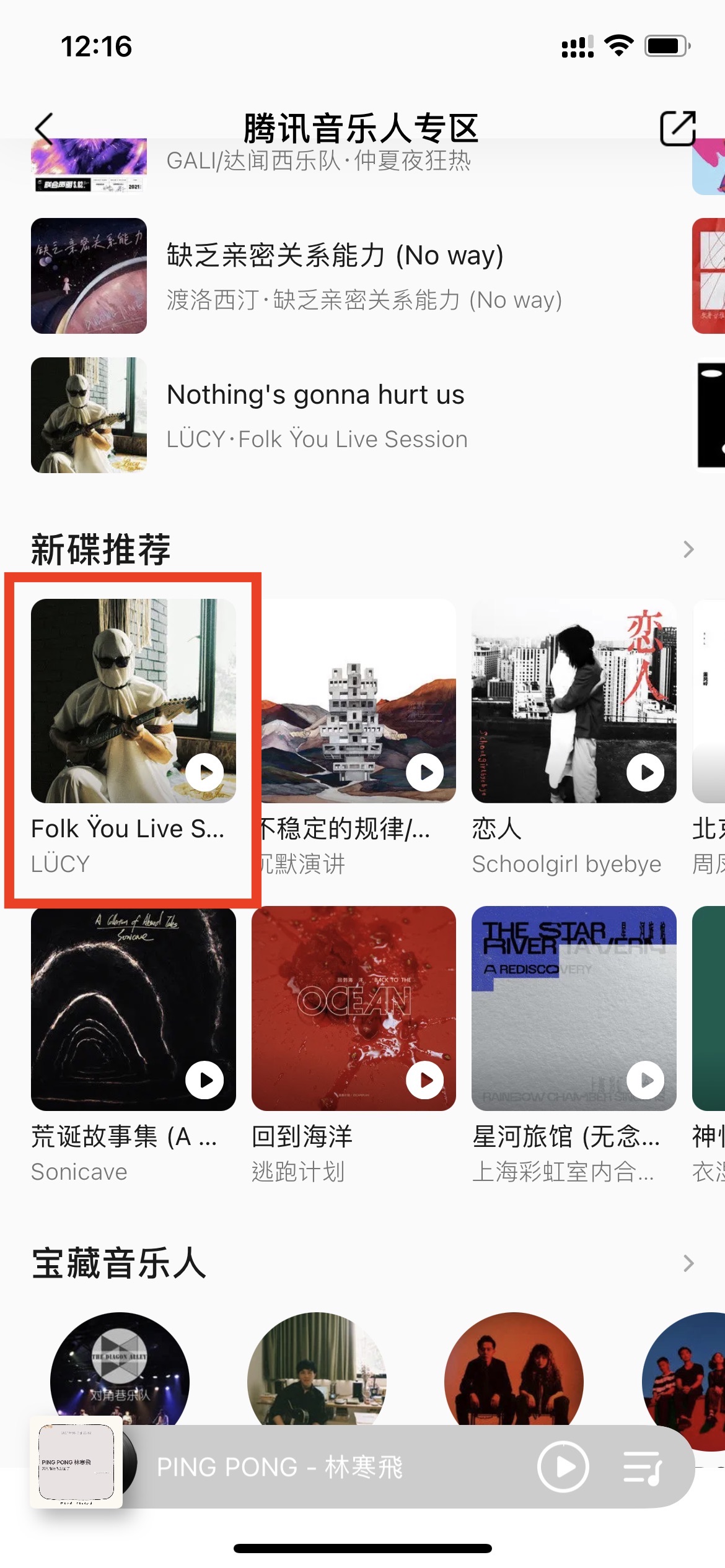The width and height of the screenshot is (725, 1568).
Task: Open album 荒诞故事集 by Sonicave
Action: point(133,1008)
